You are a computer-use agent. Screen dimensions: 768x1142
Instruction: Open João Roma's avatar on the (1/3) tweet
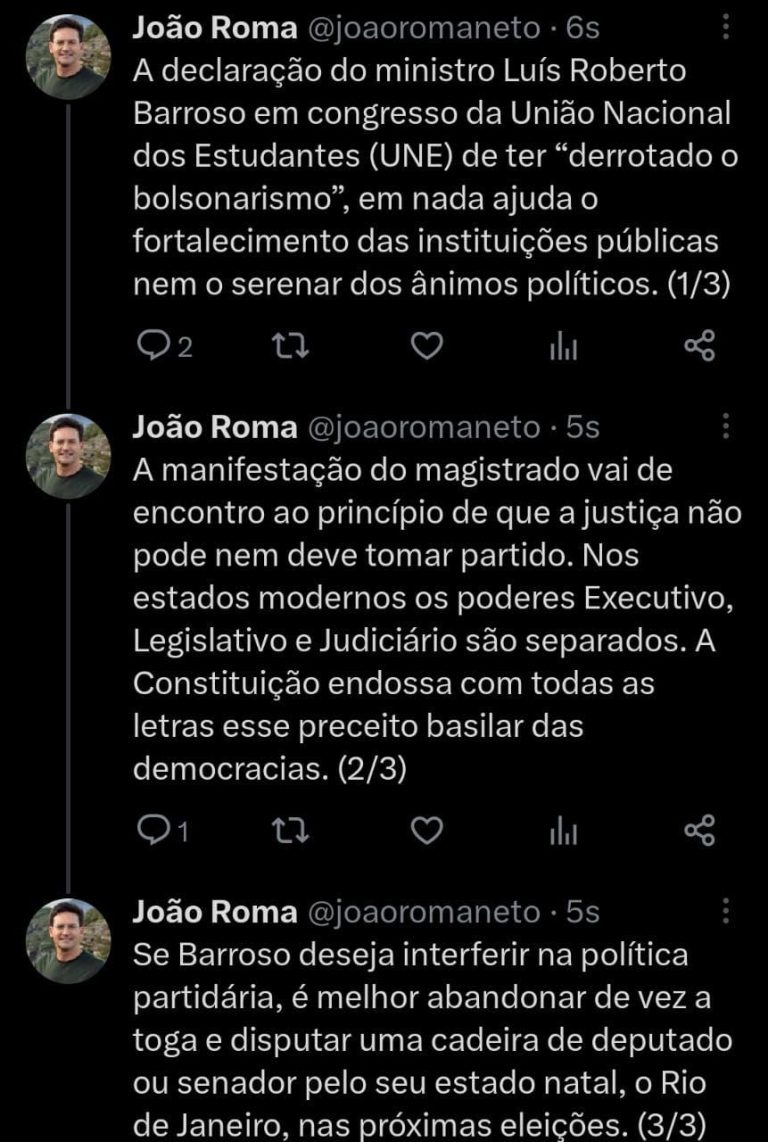[x=68, y=56]
